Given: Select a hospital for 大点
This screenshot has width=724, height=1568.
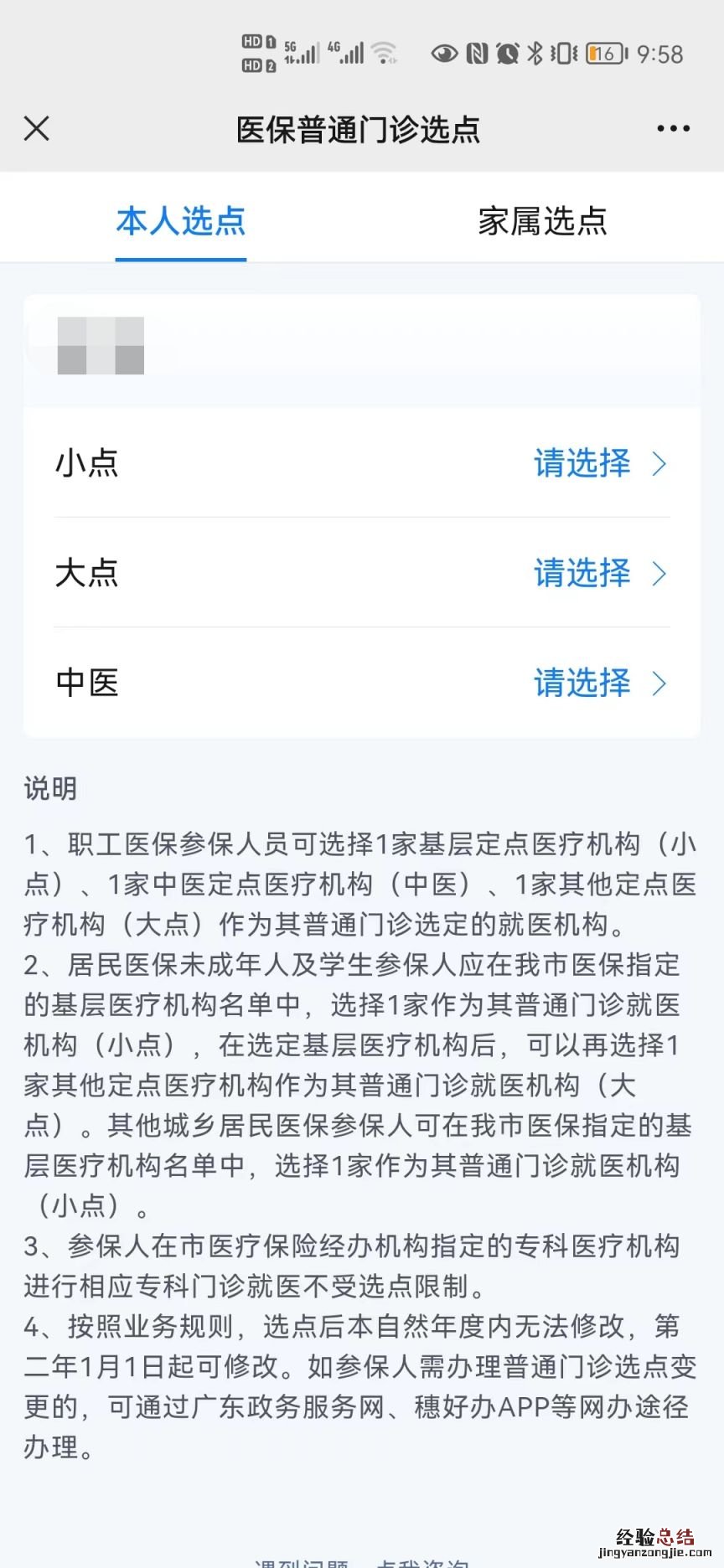Looking at the screenshot, I should [x=598, y=573].
